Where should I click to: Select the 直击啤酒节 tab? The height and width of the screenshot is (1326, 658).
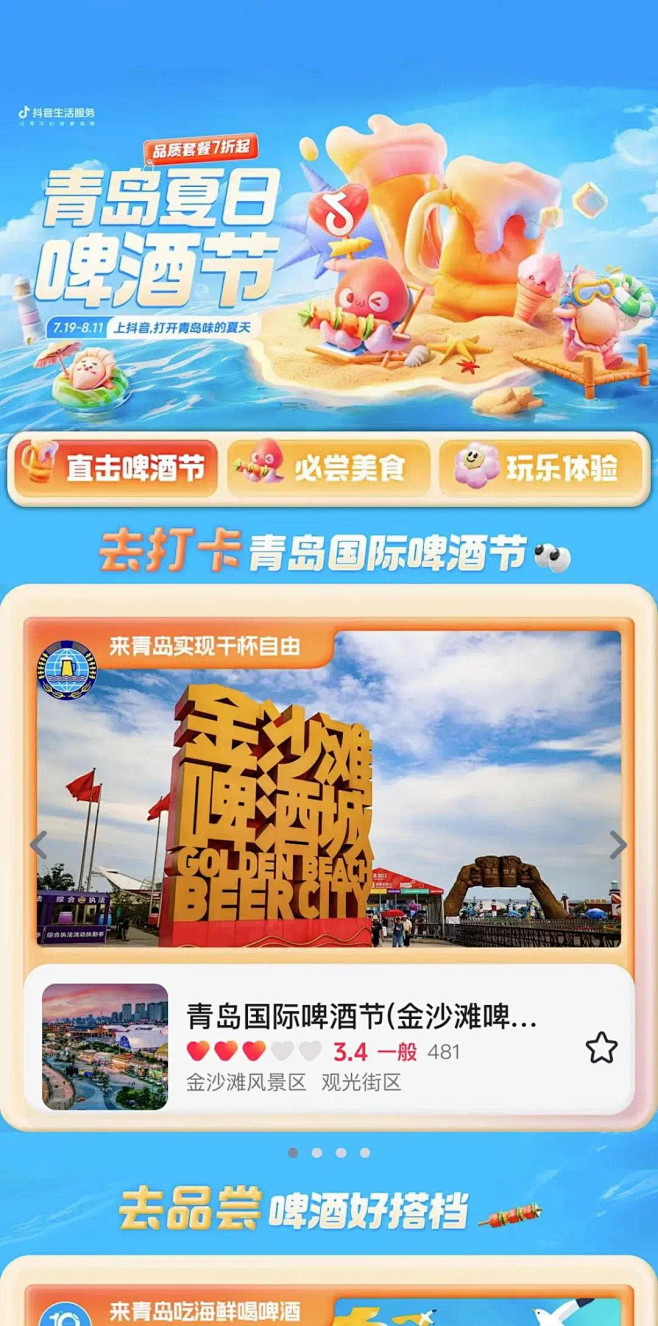tap(115, 468)
